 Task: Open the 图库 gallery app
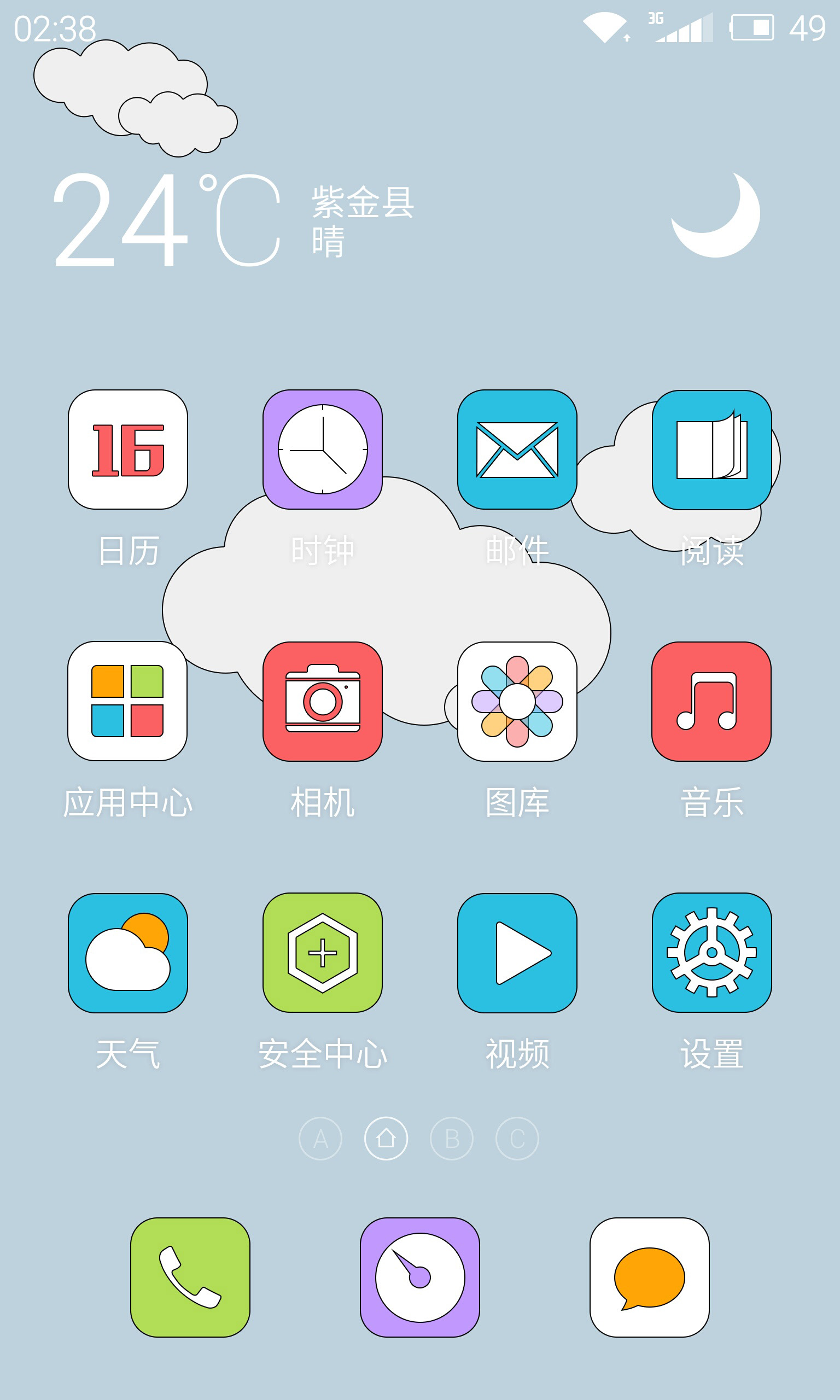pyautogui.click(x=517, y=701)
